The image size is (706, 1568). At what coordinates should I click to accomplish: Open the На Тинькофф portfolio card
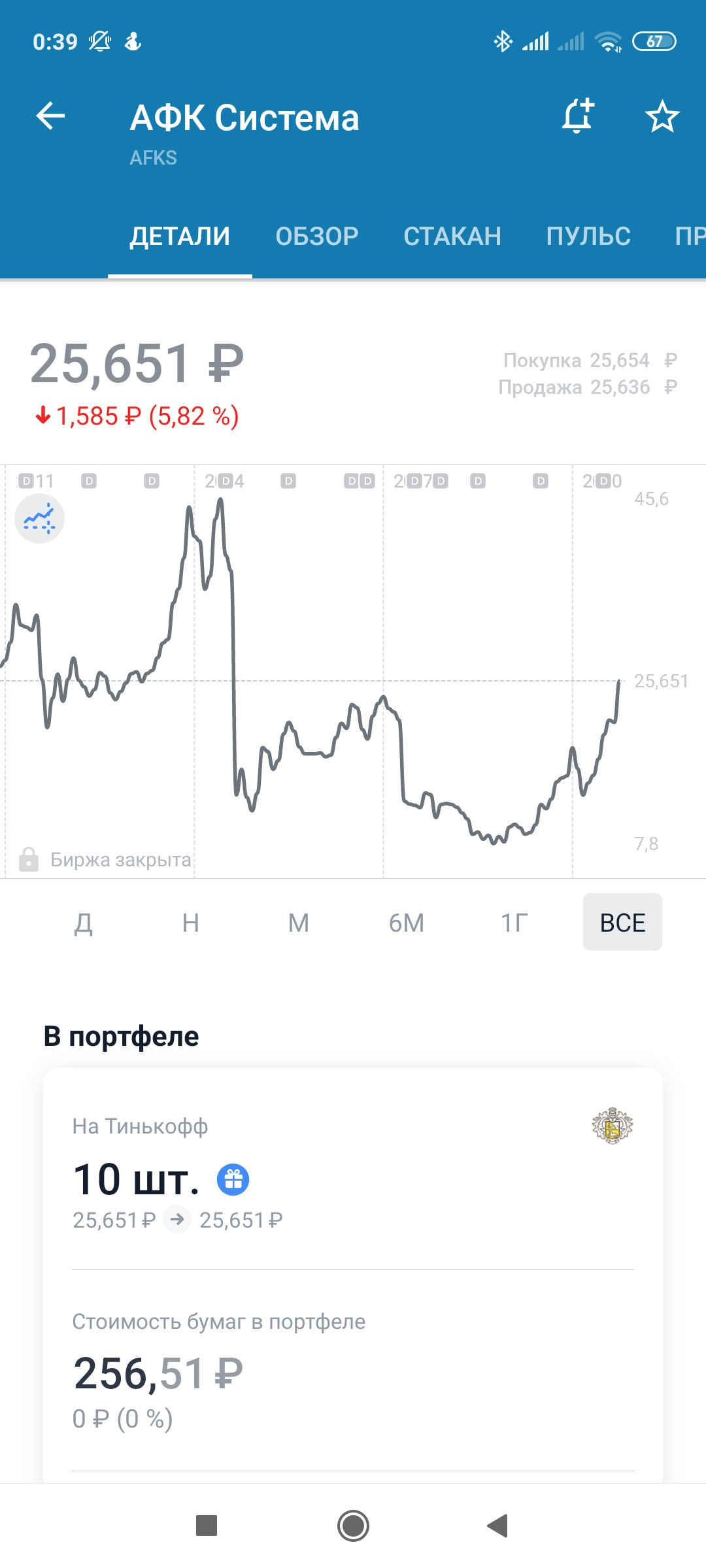click(x=353, y=1169)
